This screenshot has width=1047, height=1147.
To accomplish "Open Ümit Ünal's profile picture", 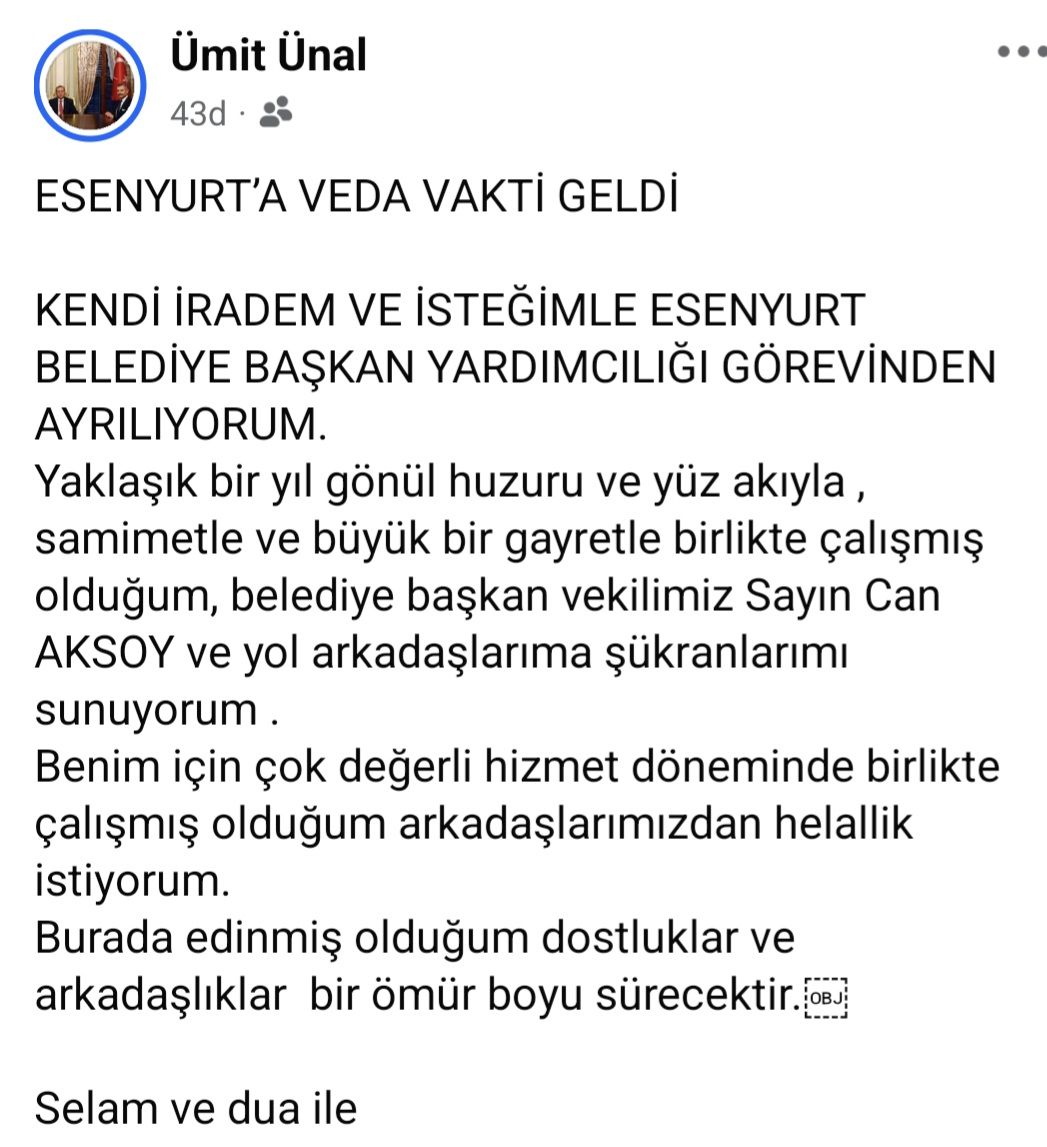I will coord(89,86).
